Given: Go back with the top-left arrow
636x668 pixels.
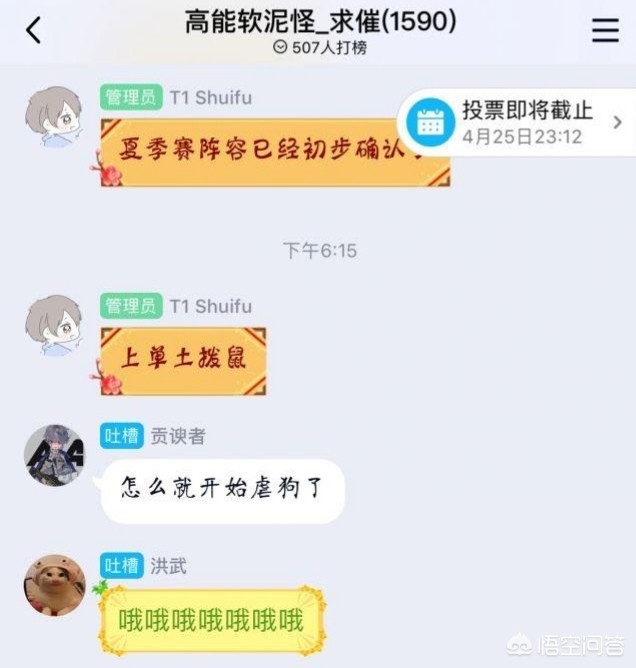Looking at the screenshot, I should pyautogui.click(x=33, y=31).
